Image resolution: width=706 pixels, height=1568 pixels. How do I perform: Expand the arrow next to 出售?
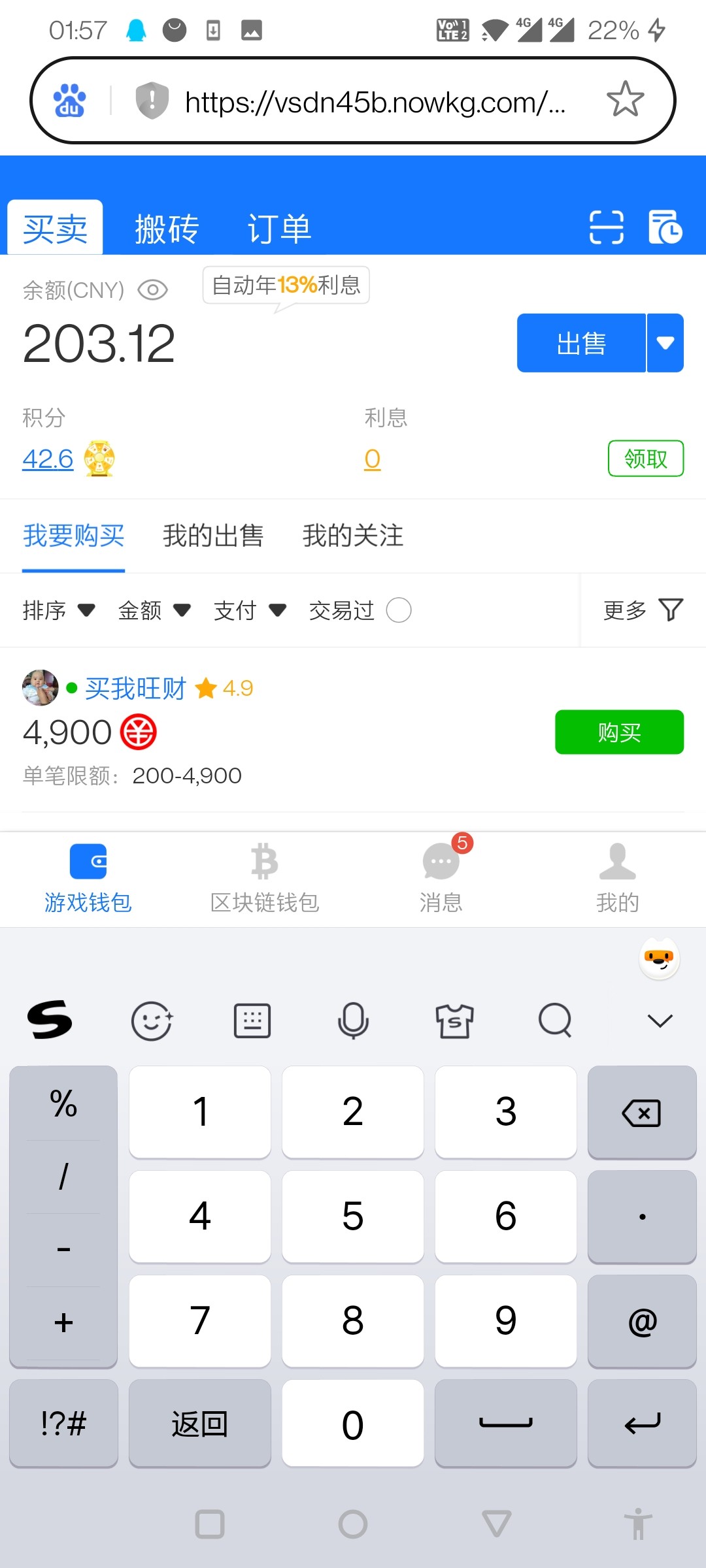click(665, 343)
